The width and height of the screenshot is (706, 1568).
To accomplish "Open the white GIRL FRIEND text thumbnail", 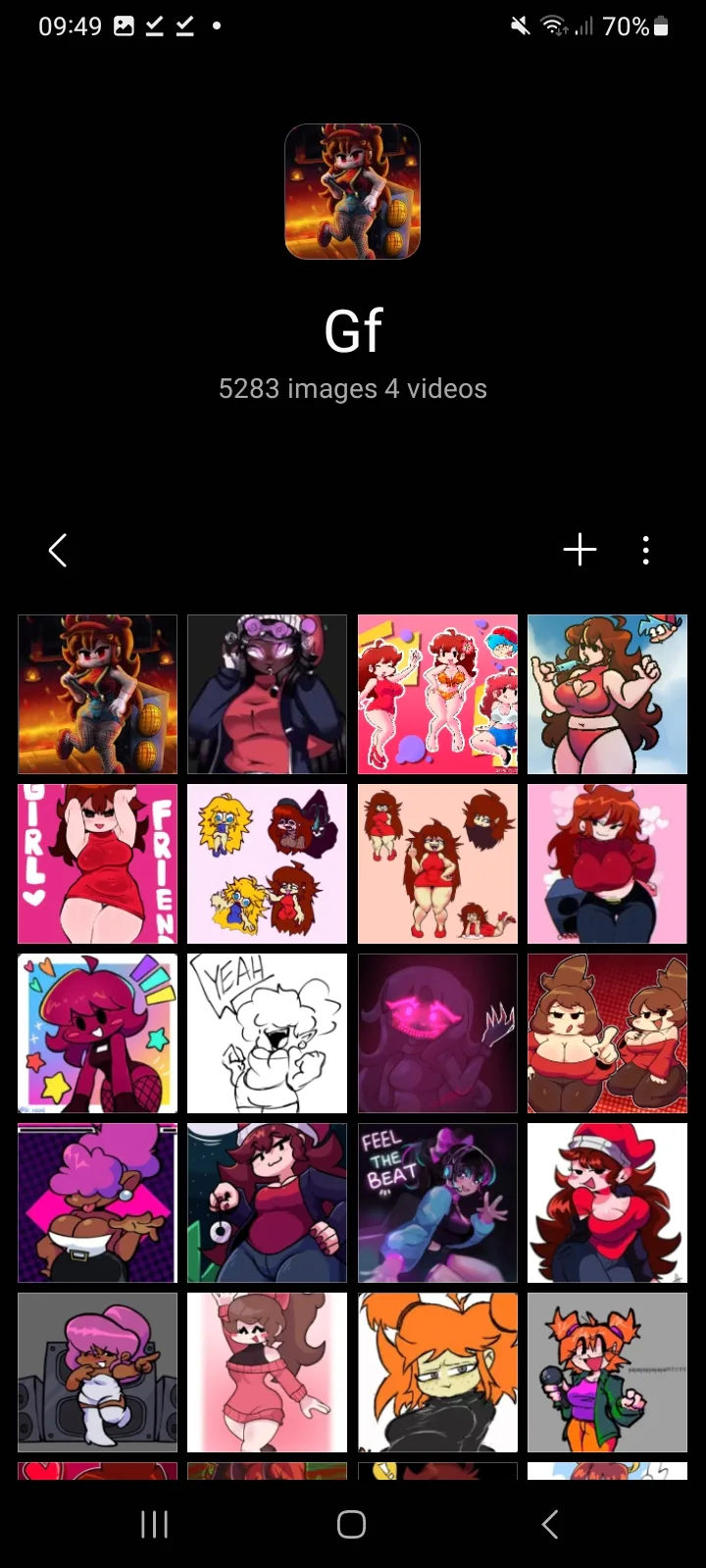I will point(97,863).
